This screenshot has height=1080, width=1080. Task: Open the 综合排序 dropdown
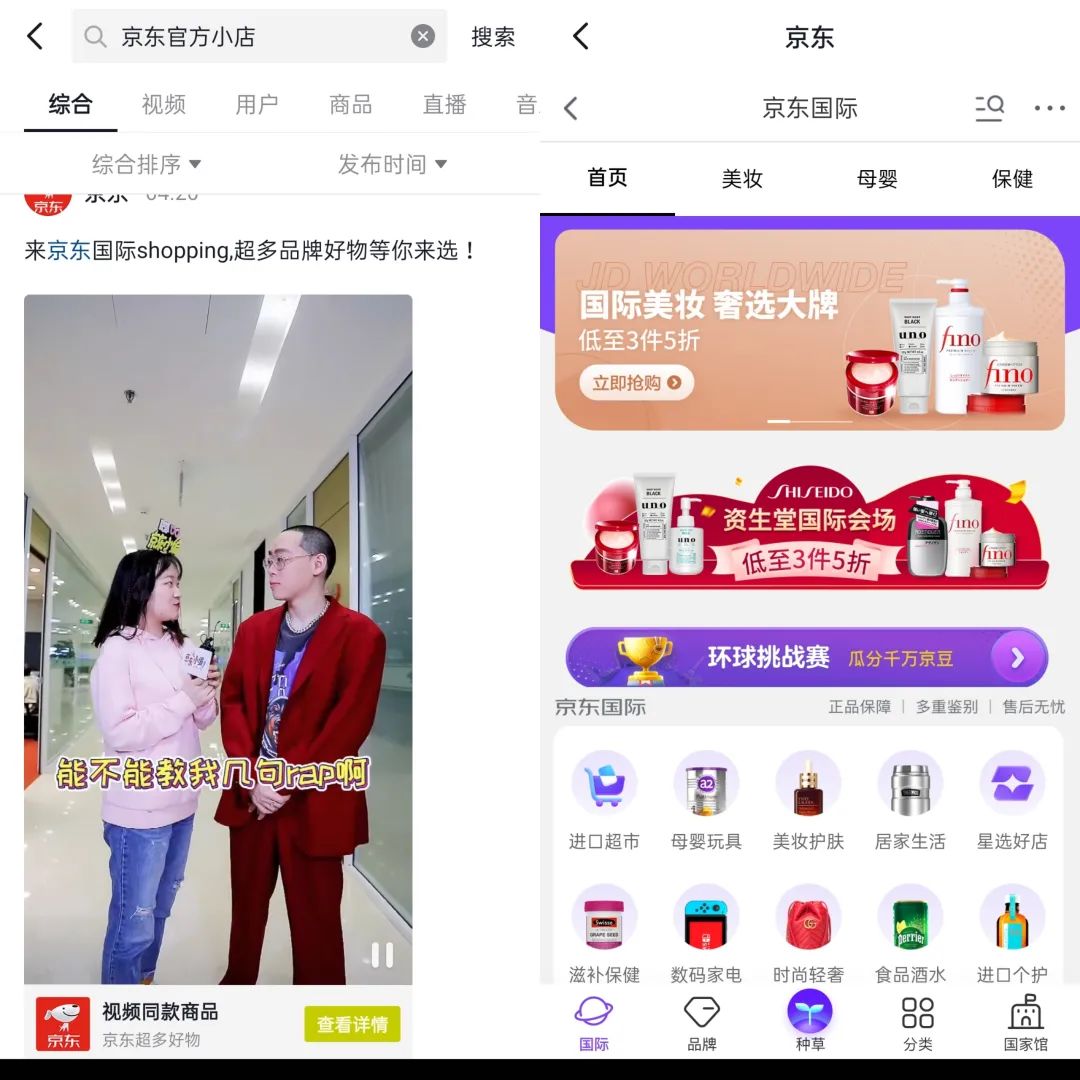coord(146,164)
